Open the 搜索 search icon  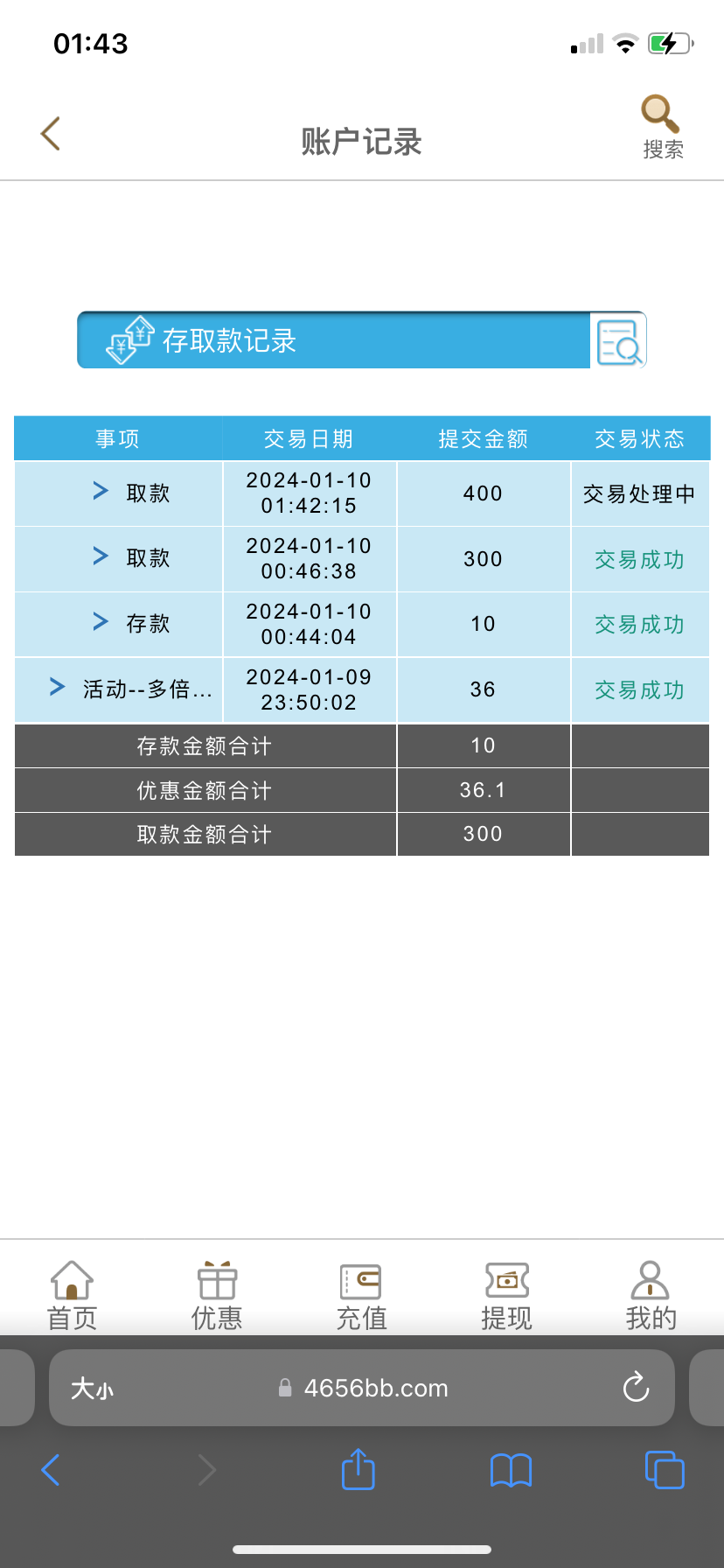661,127
